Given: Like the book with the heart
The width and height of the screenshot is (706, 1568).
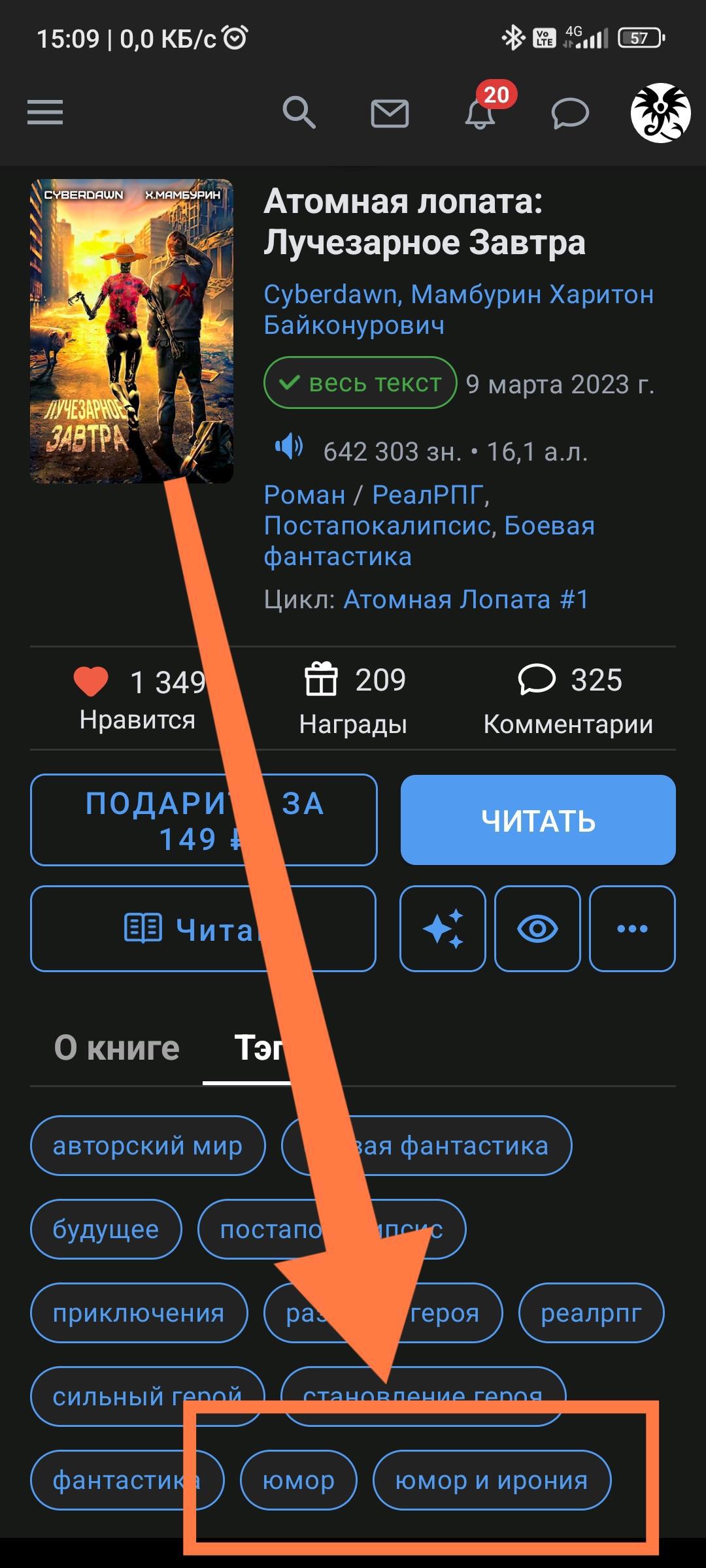Looking at the screenshot, I should (x=91, y=681).
